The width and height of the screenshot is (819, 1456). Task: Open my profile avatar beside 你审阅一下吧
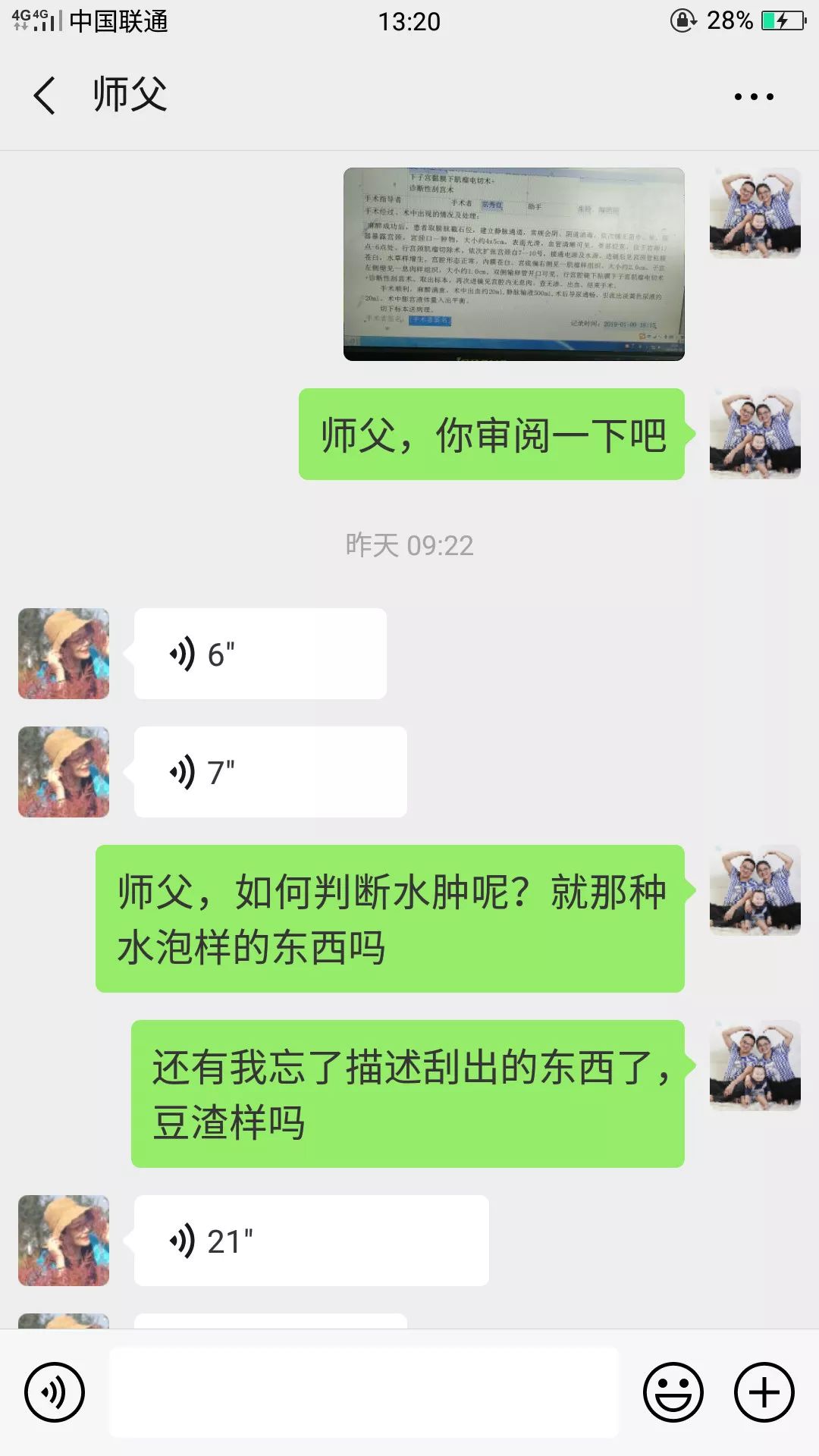[x=755, y=434]
